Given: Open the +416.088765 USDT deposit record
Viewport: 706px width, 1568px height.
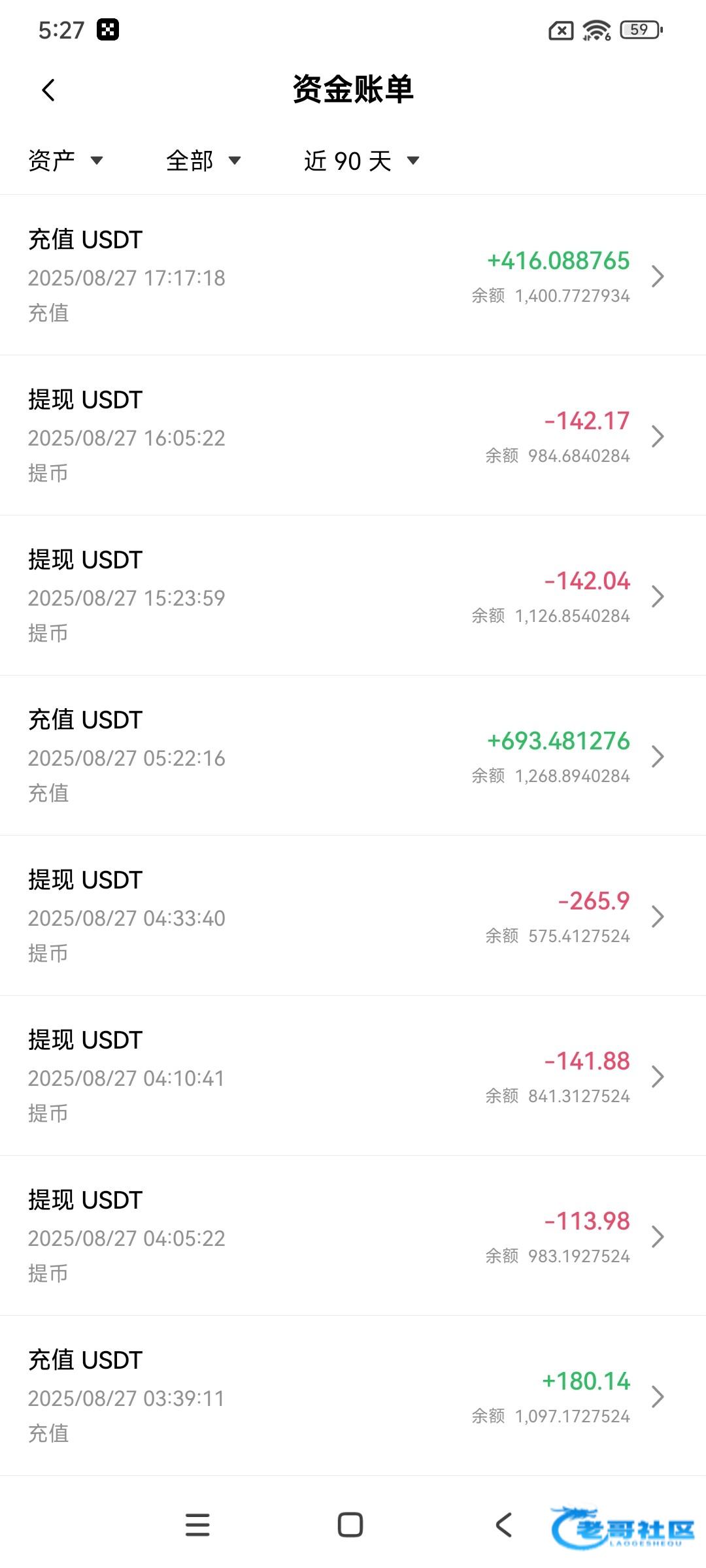Looking at the screenshot, I should coord(353,276).
